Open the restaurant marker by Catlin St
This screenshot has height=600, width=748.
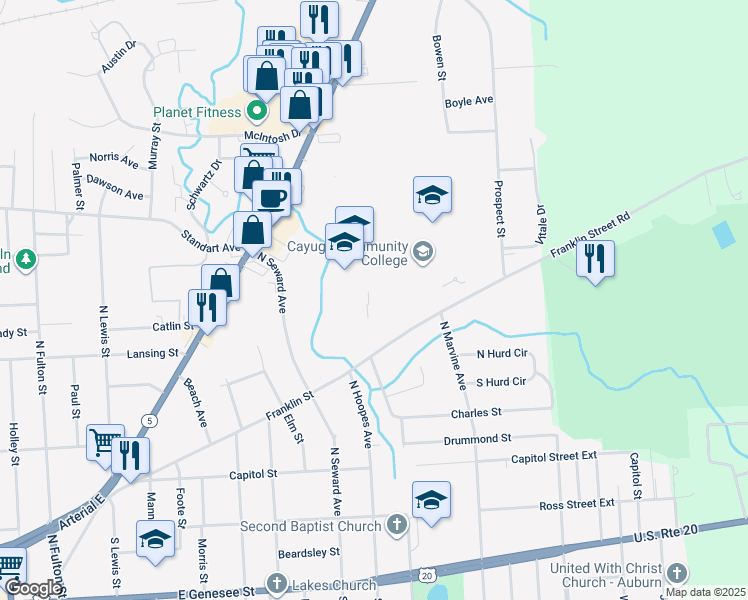[207, 311]
